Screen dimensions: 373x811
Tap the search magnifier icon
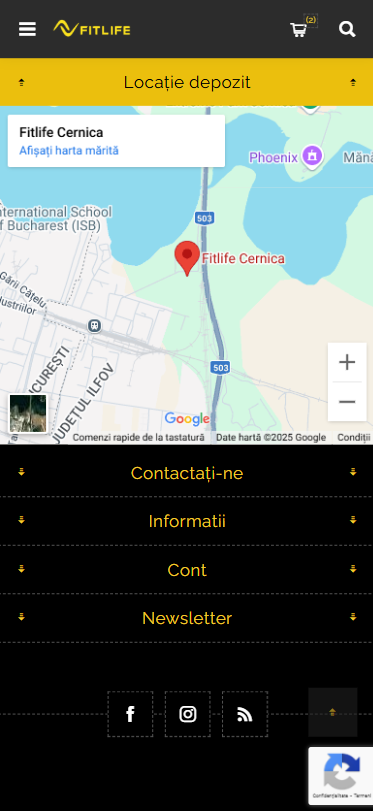click(x=347, y=29)
